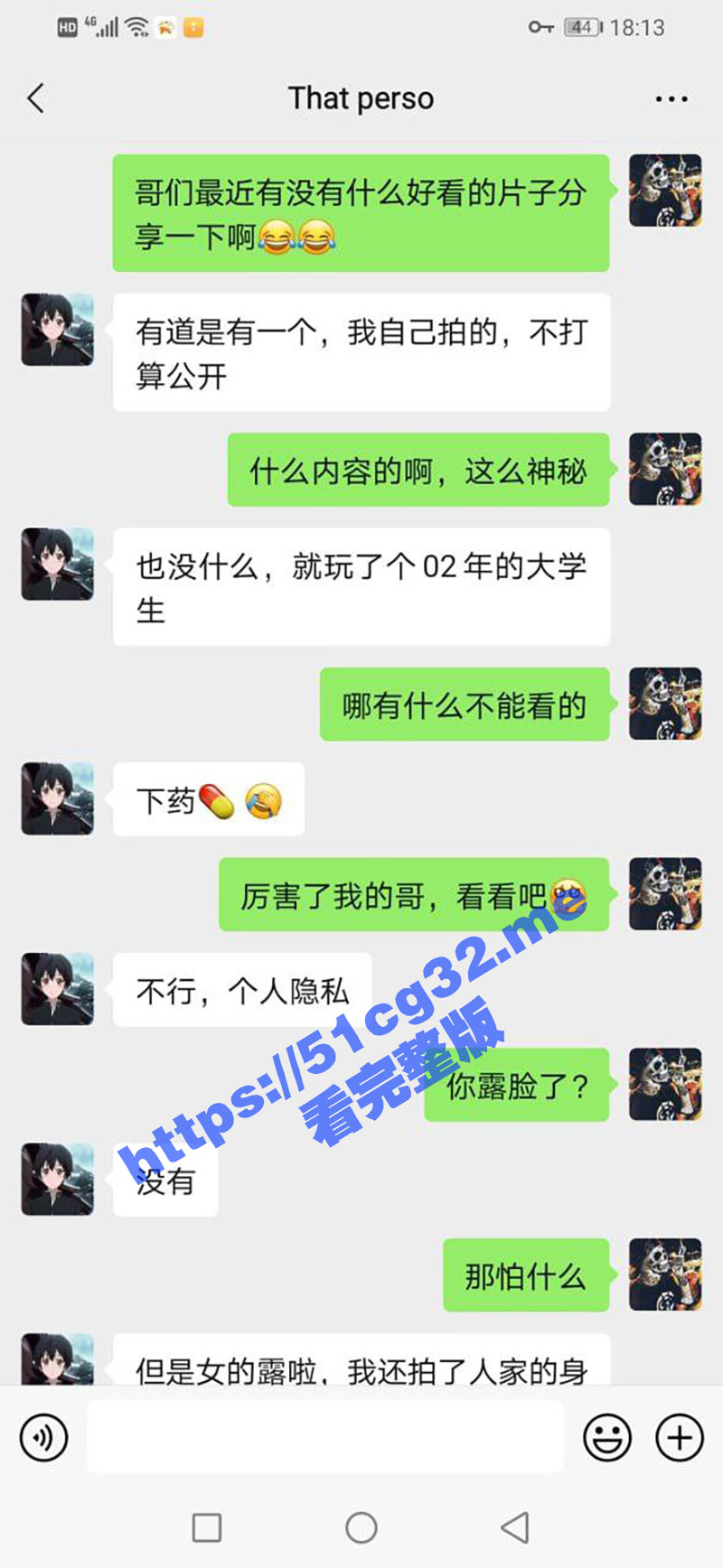
Task: Tap the system home button
Action: [x=361, y=1528]
